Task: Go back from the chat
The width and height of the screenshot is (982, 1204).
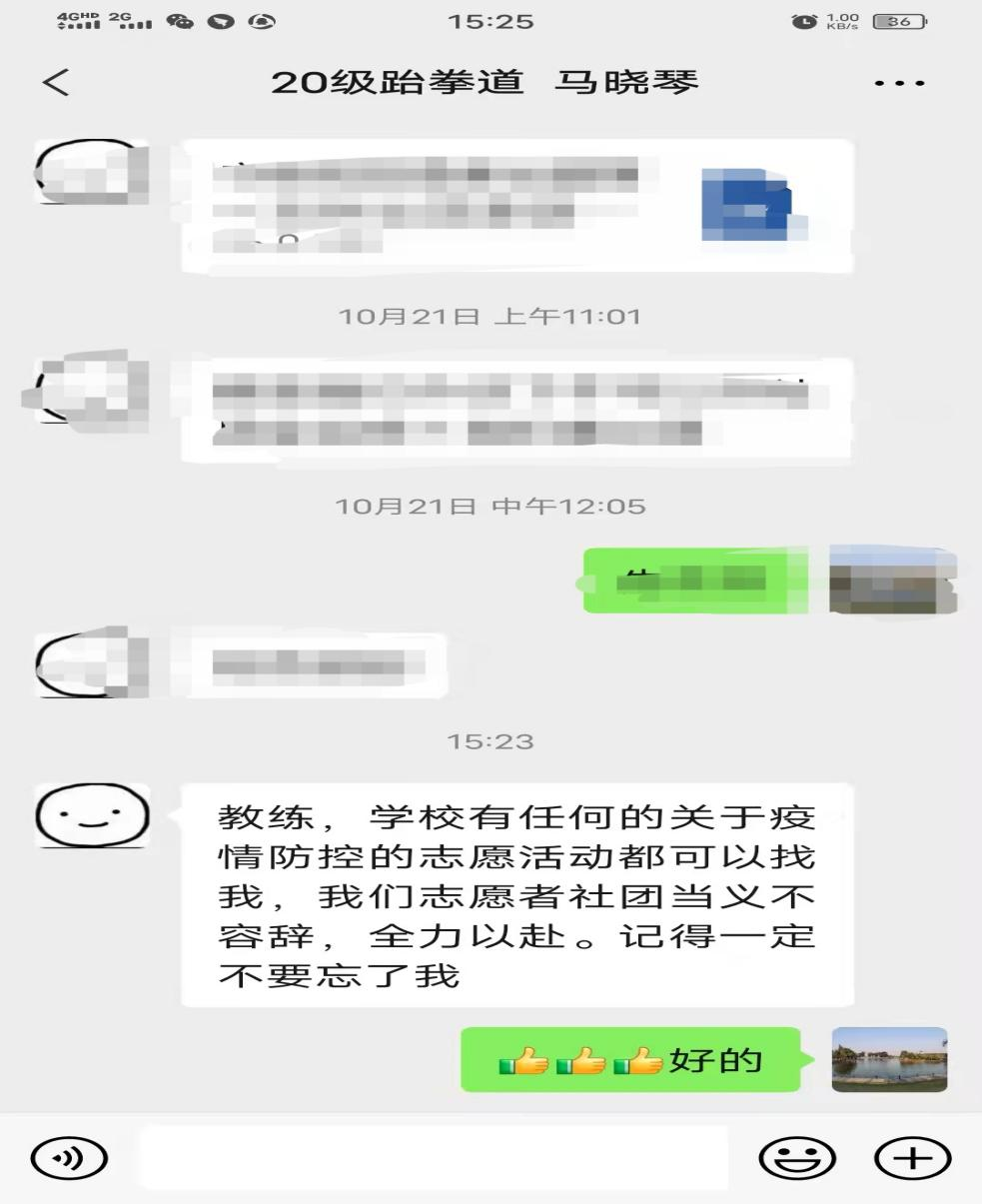Action: (x=57, y=82)
